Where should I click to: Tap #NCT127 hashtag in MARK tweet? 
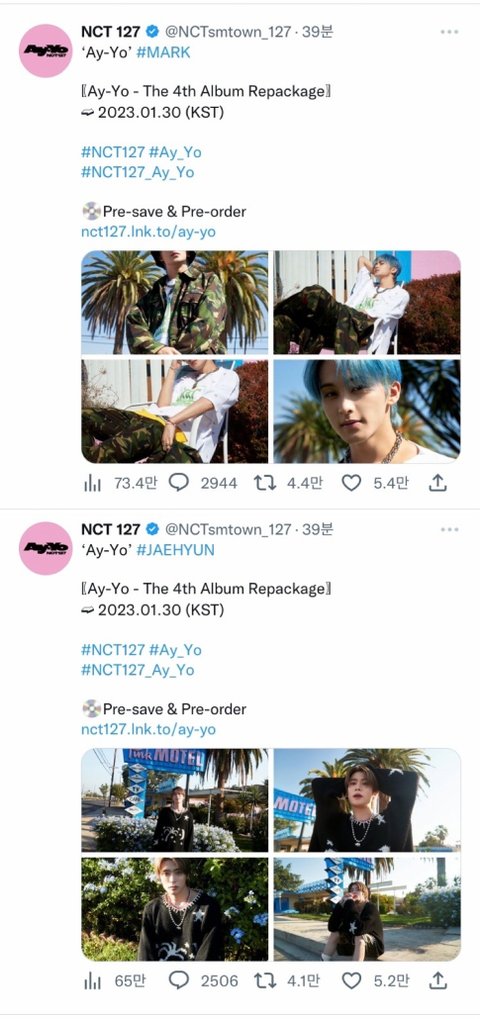[x=113, y=152]
